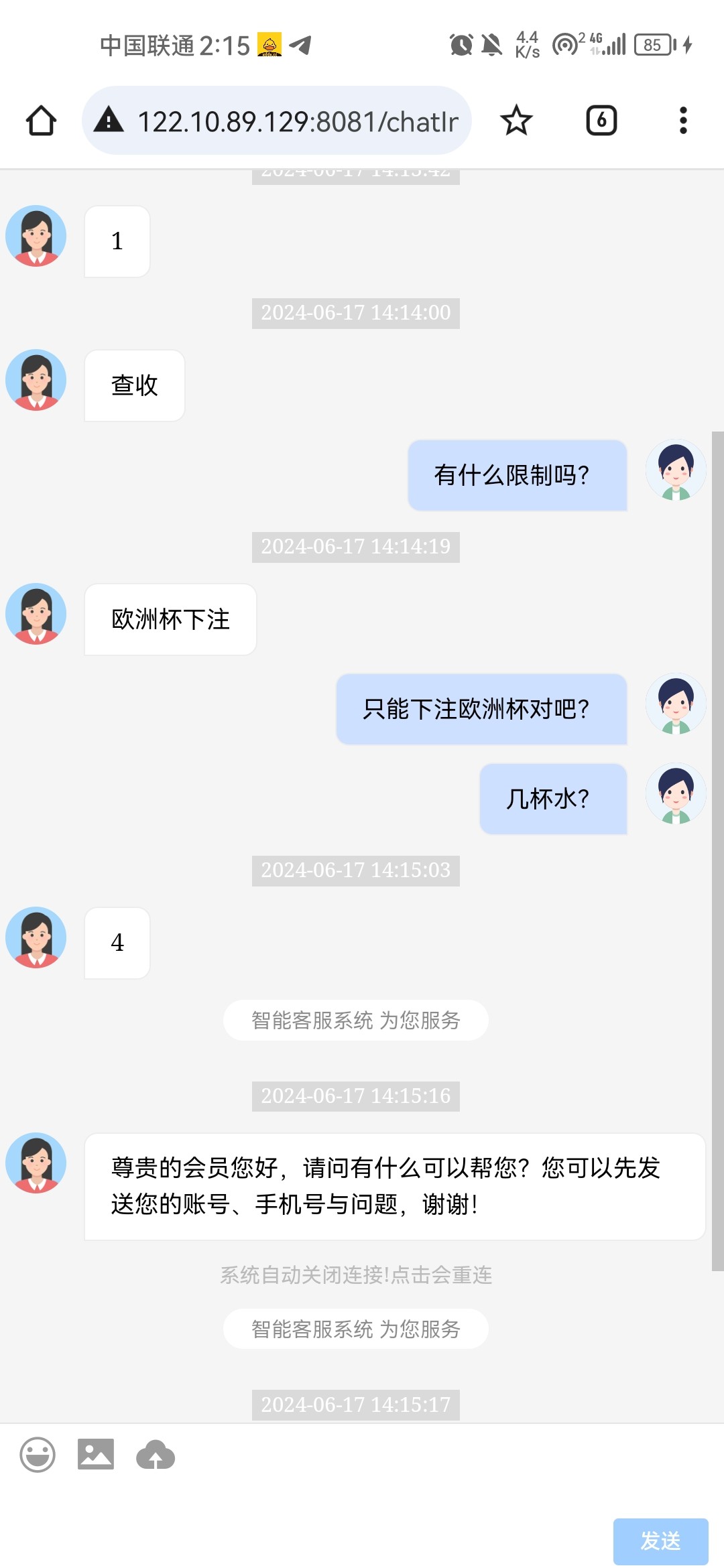Send the message with 发送 button

pyautogui.click(x=660, y=1541)
